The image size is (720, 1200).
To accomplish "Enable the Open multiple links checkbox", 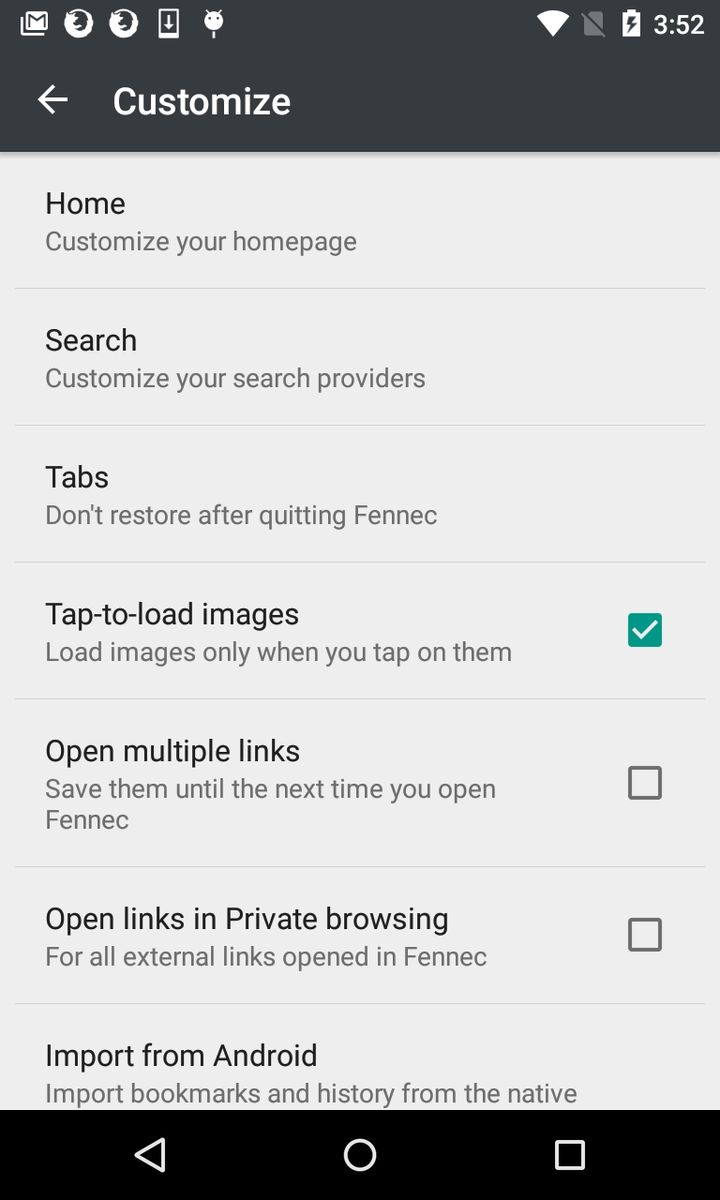I will [x=644, y=783].
